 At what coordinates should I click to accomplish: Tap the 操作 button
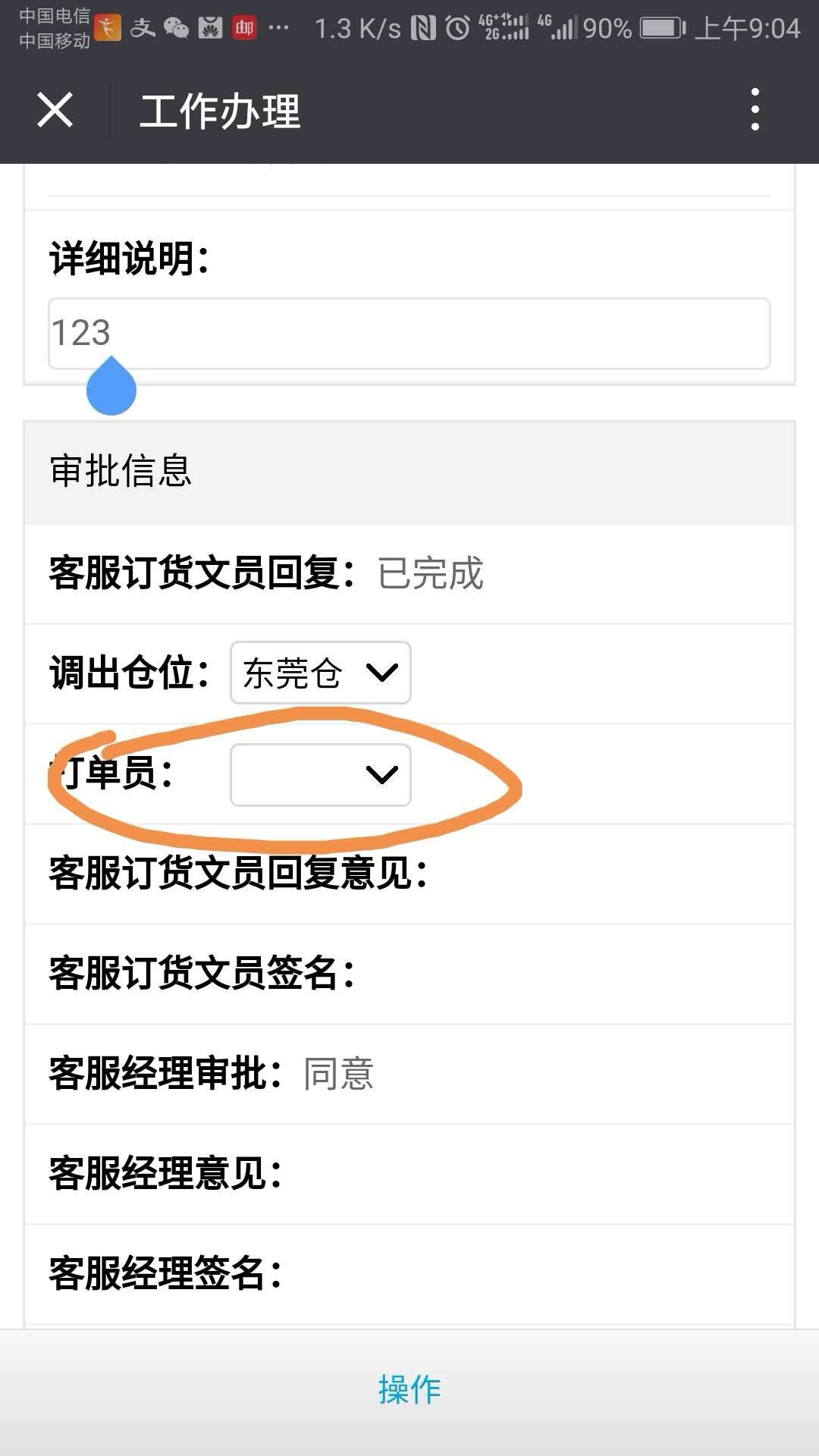pyautogui.click(x=409, y=1389)
